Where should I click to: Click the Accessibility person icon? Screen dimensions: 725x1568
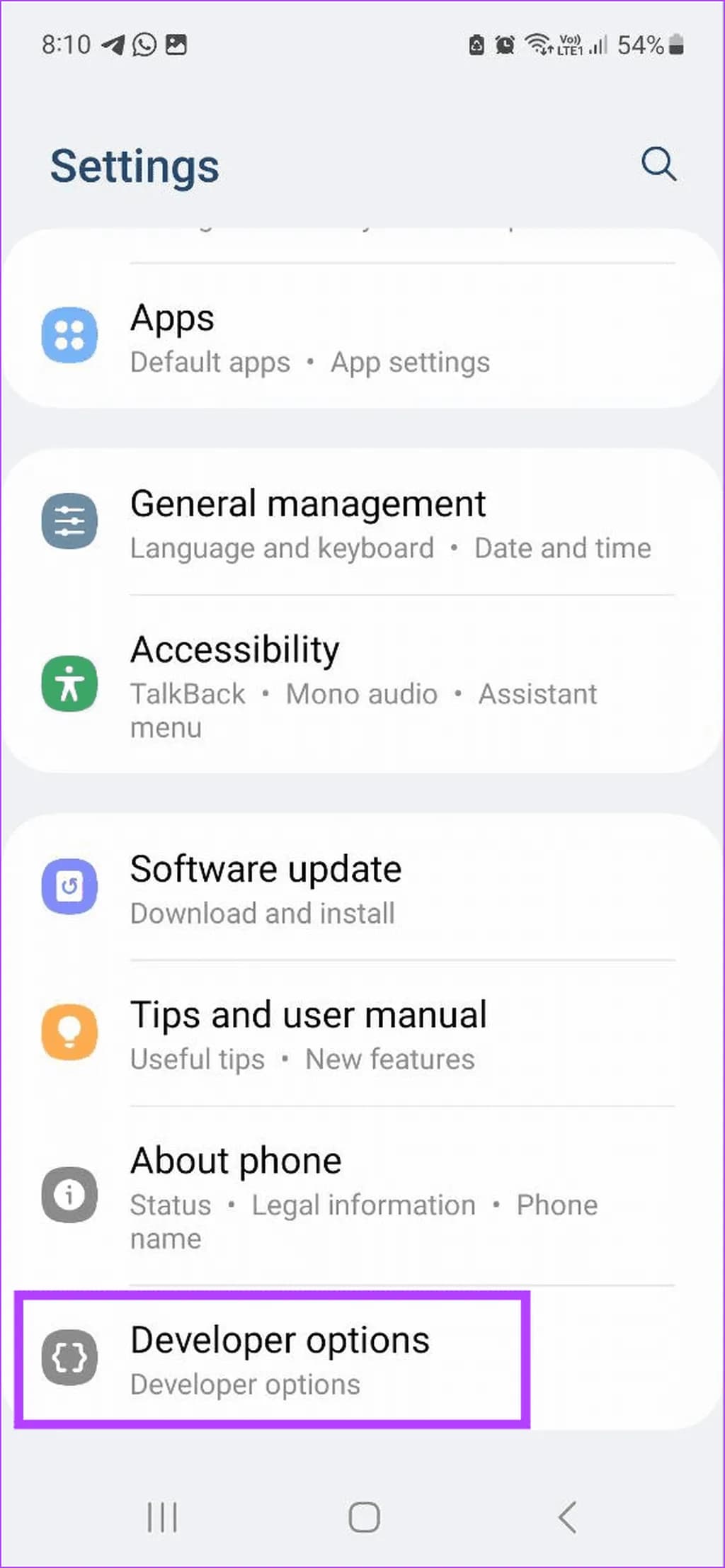pyautogui.click(x=69, y=683)
